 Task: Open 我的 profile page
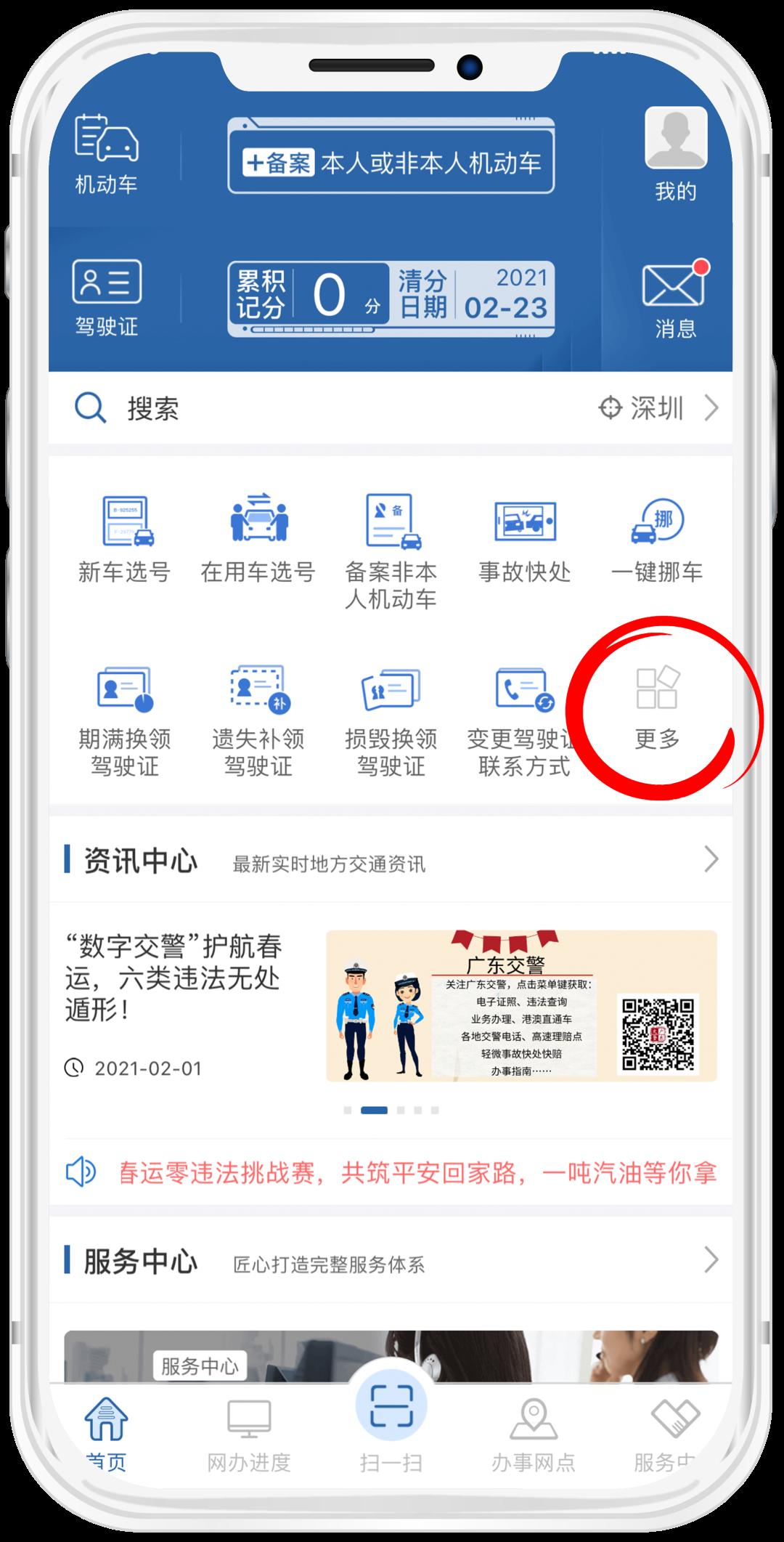click(675, 154)
